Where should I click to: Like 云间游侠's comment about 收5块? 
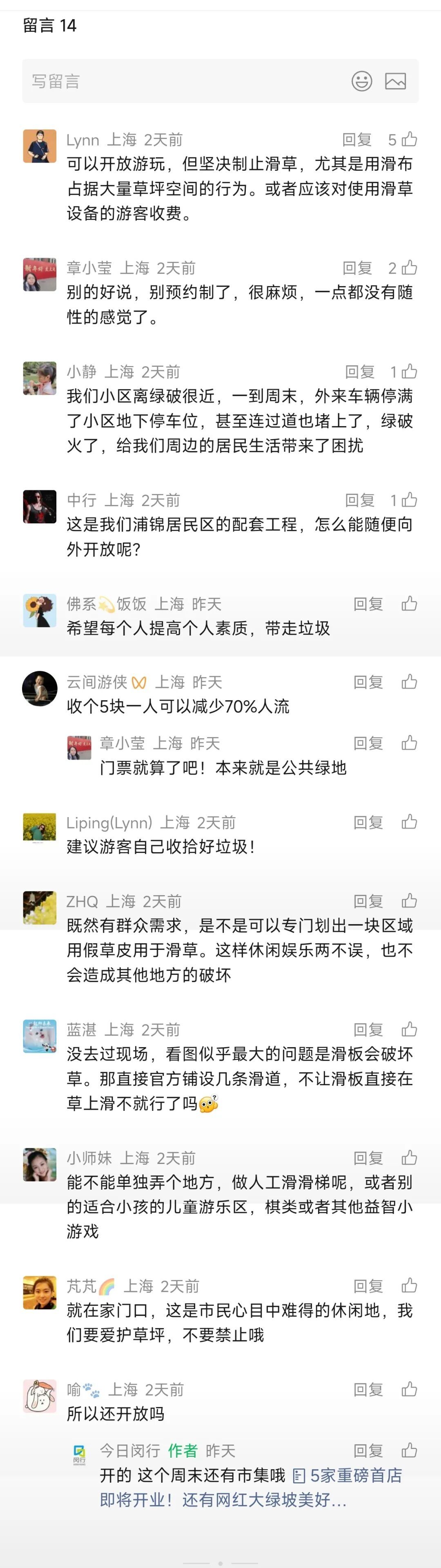click(410, 681)
